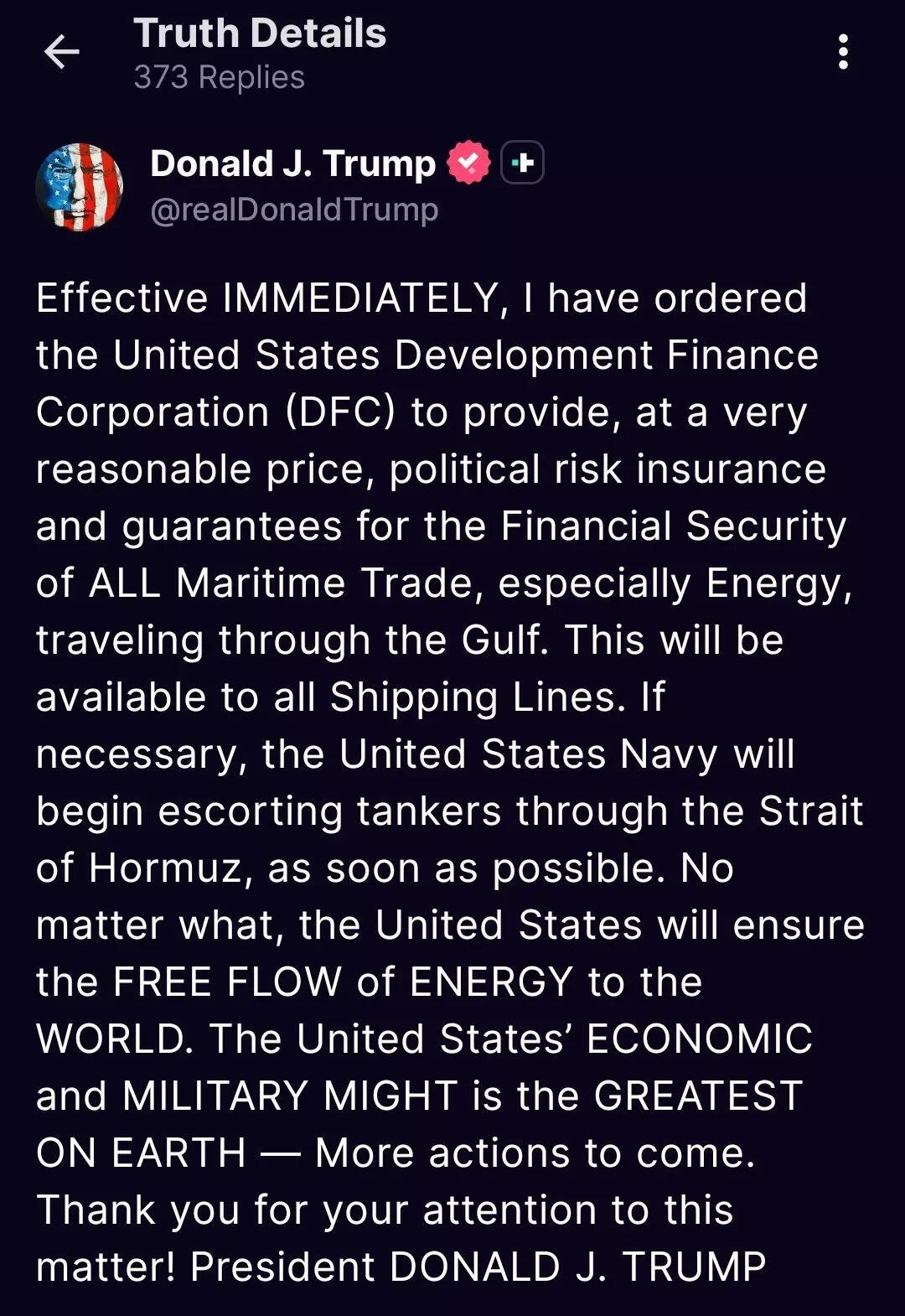Go back using the back arrow
This screenshot has width=905, height=1316.
pos(61,52)
